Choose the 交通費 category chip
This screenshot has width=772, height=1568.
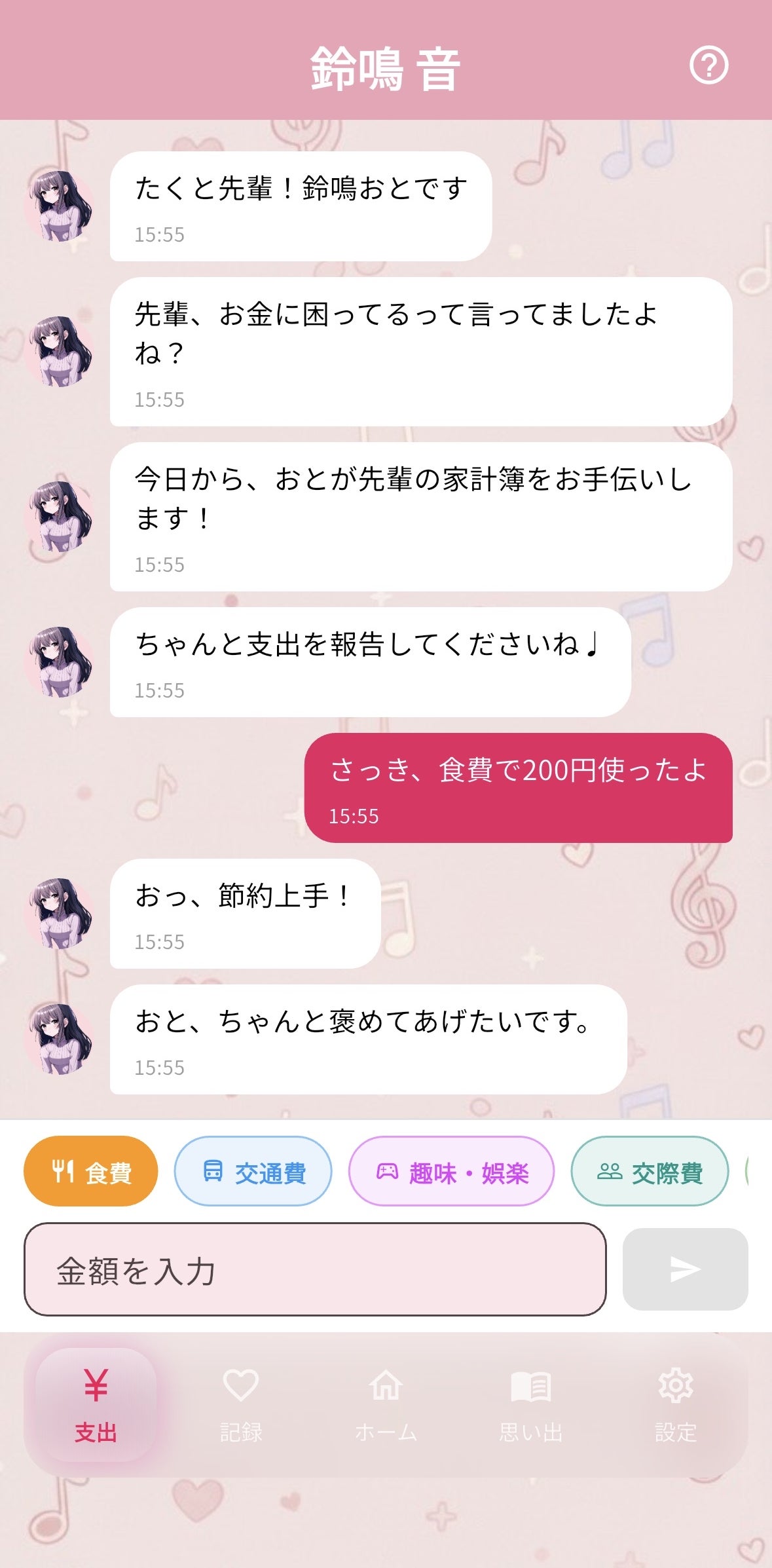(x=253, y=1171)
